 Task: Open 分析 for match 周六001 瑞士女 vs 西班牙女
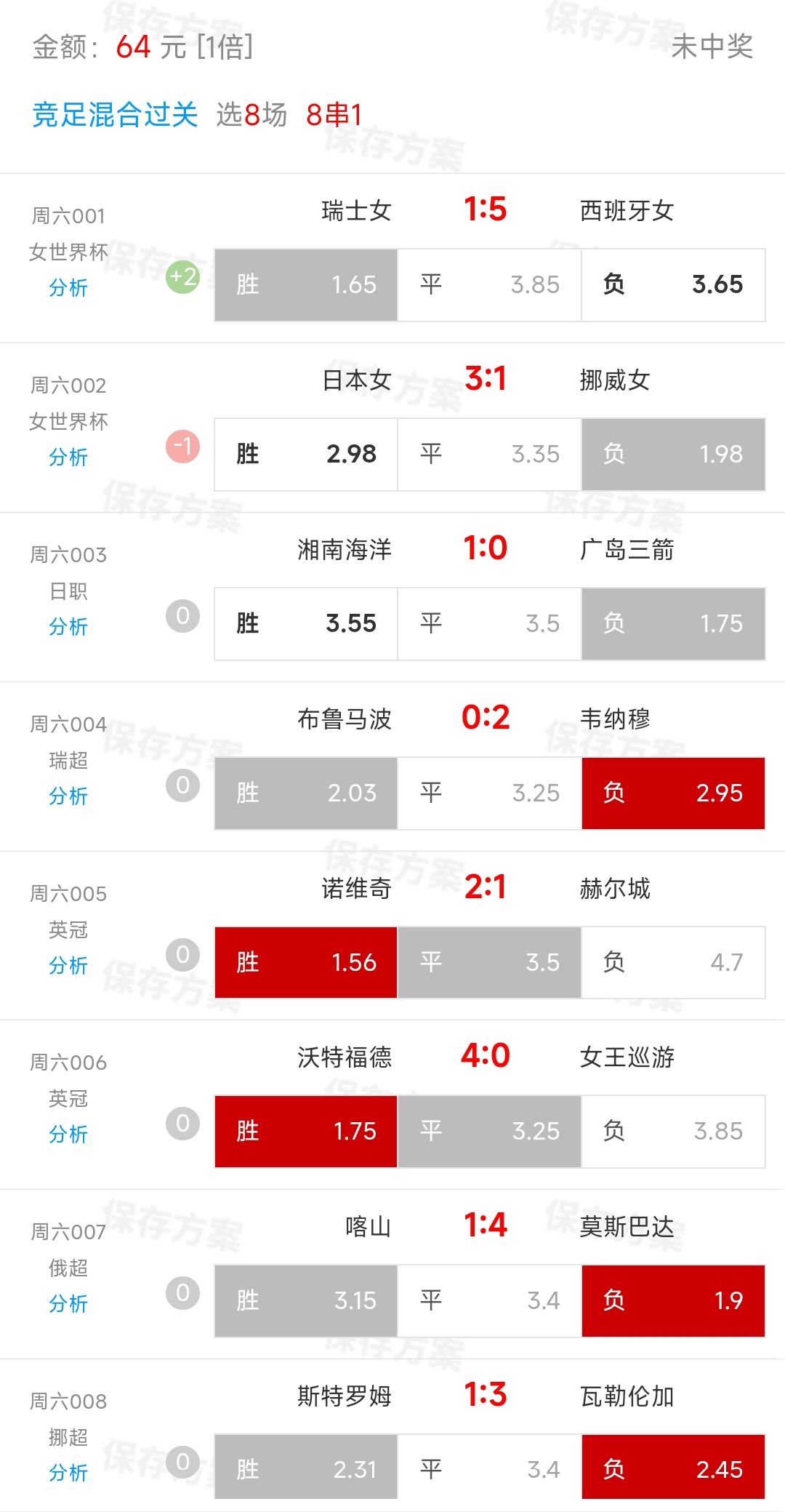pos(68,288)
